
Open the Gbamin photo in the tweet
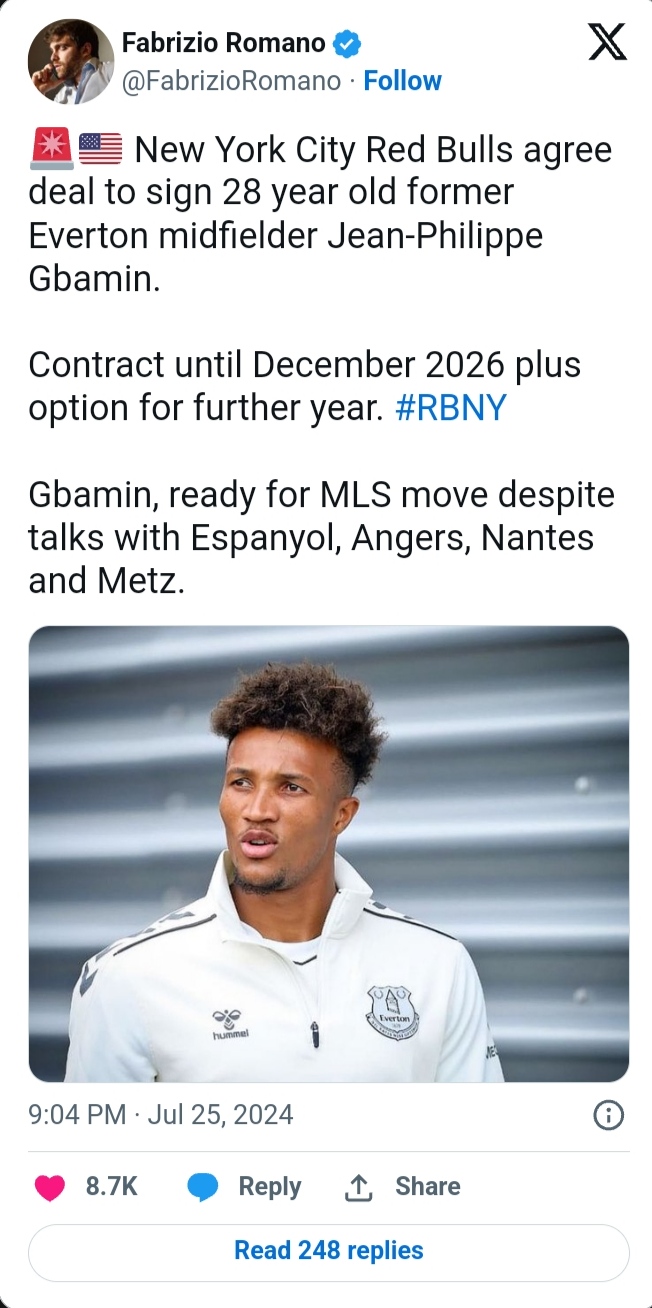tap(328, 853)
